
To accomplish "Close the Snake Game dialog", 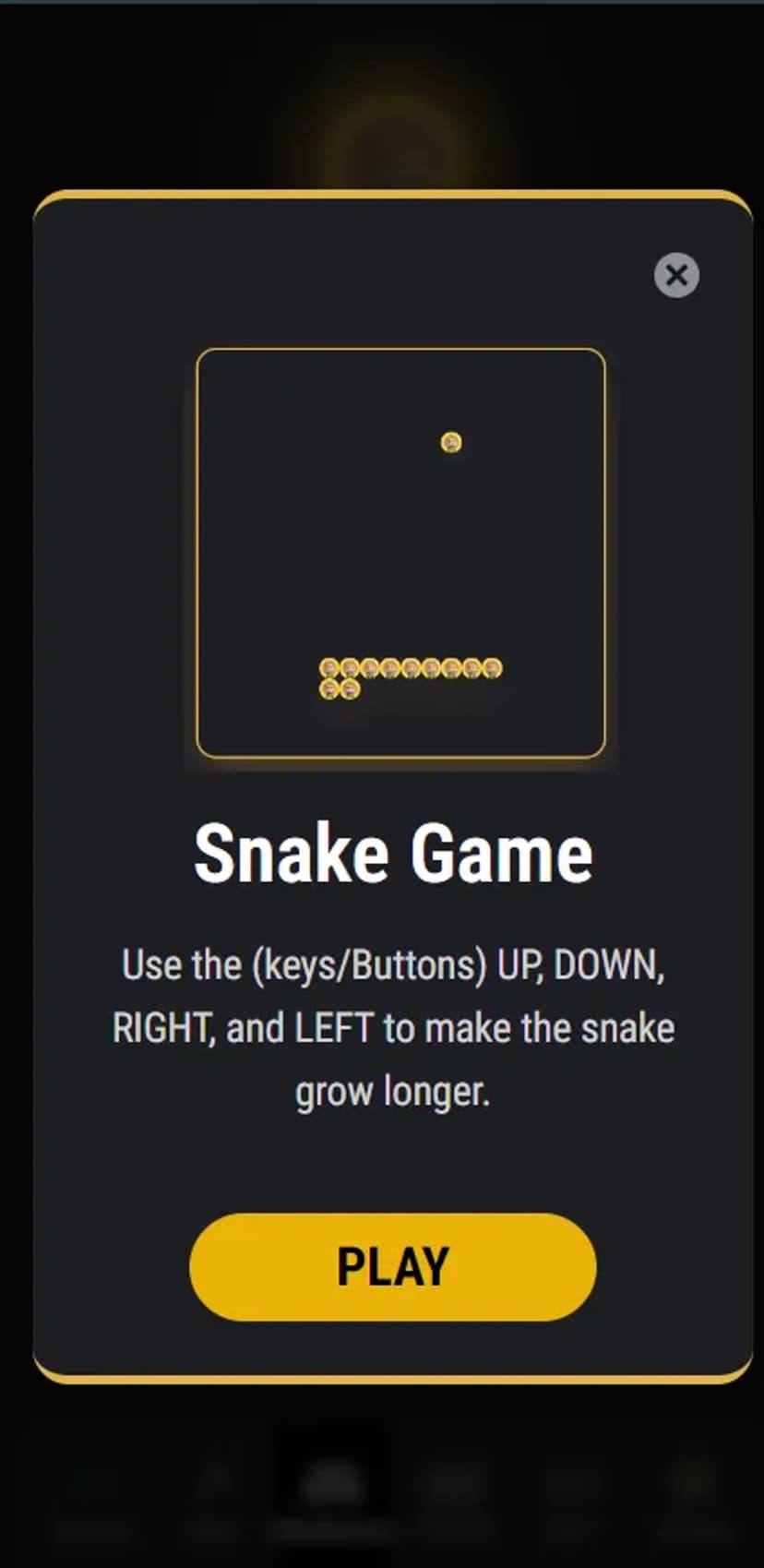I will [676, 275].
